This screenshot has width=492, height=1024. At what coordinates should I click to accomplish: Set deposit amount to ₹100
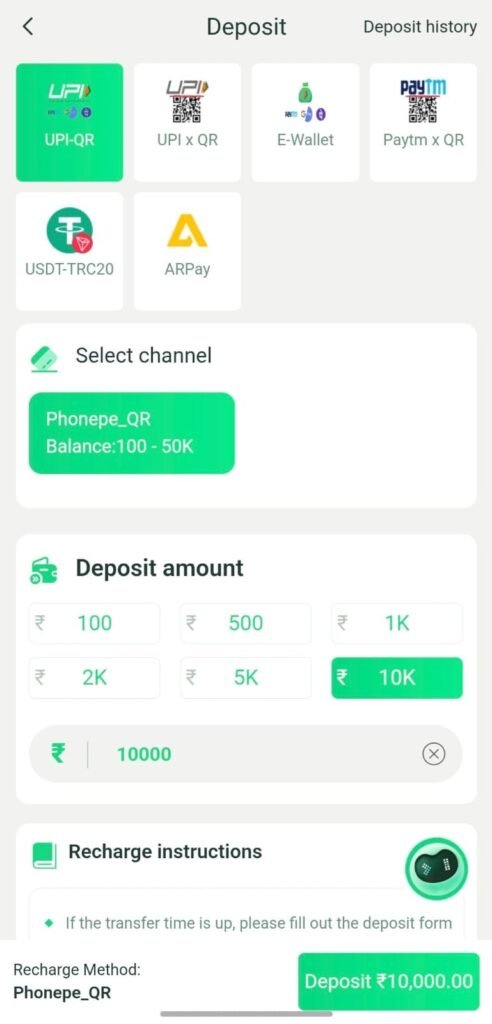coord(94,624)
